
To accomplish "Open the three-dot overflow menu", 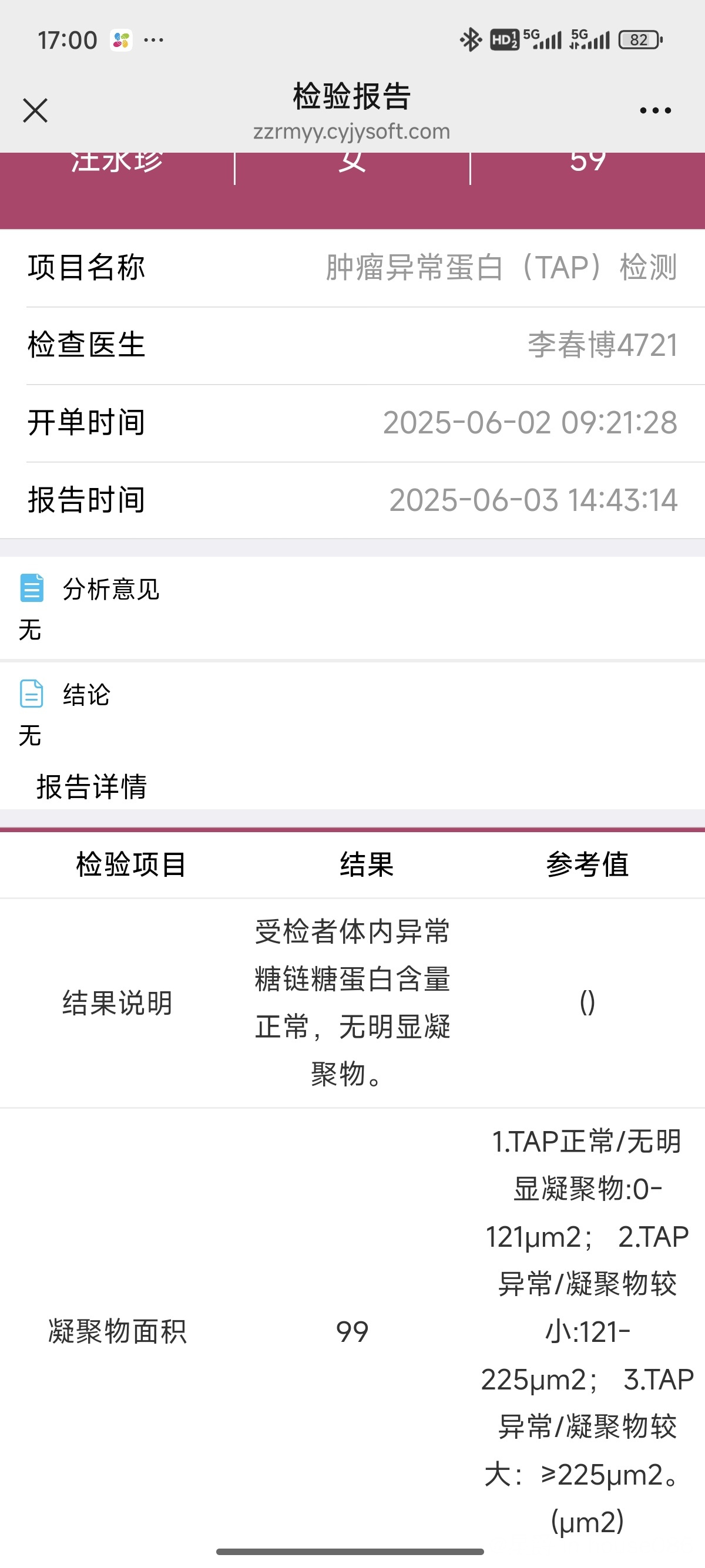I will tap(655, 111).
